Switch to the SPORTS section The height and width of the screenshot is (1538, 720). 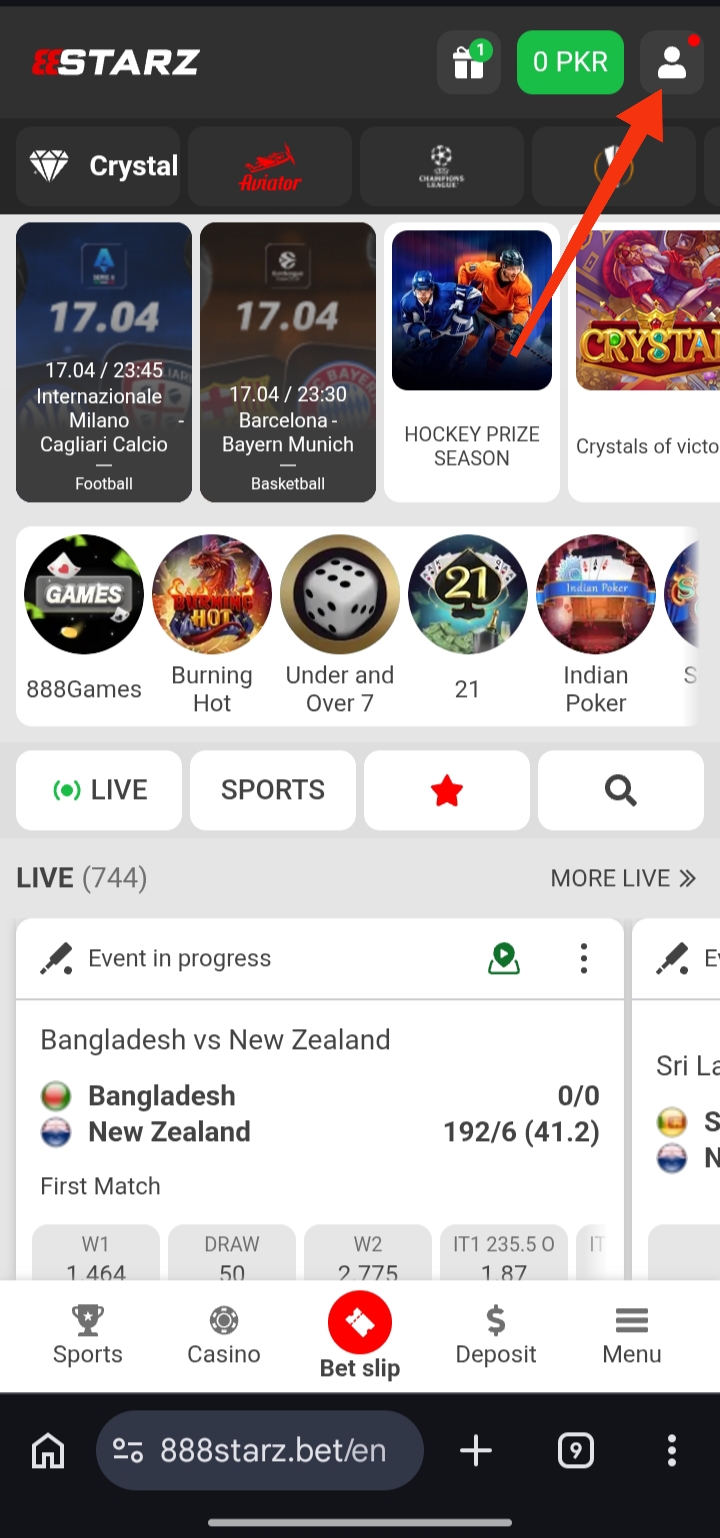(x=273, y=790)
